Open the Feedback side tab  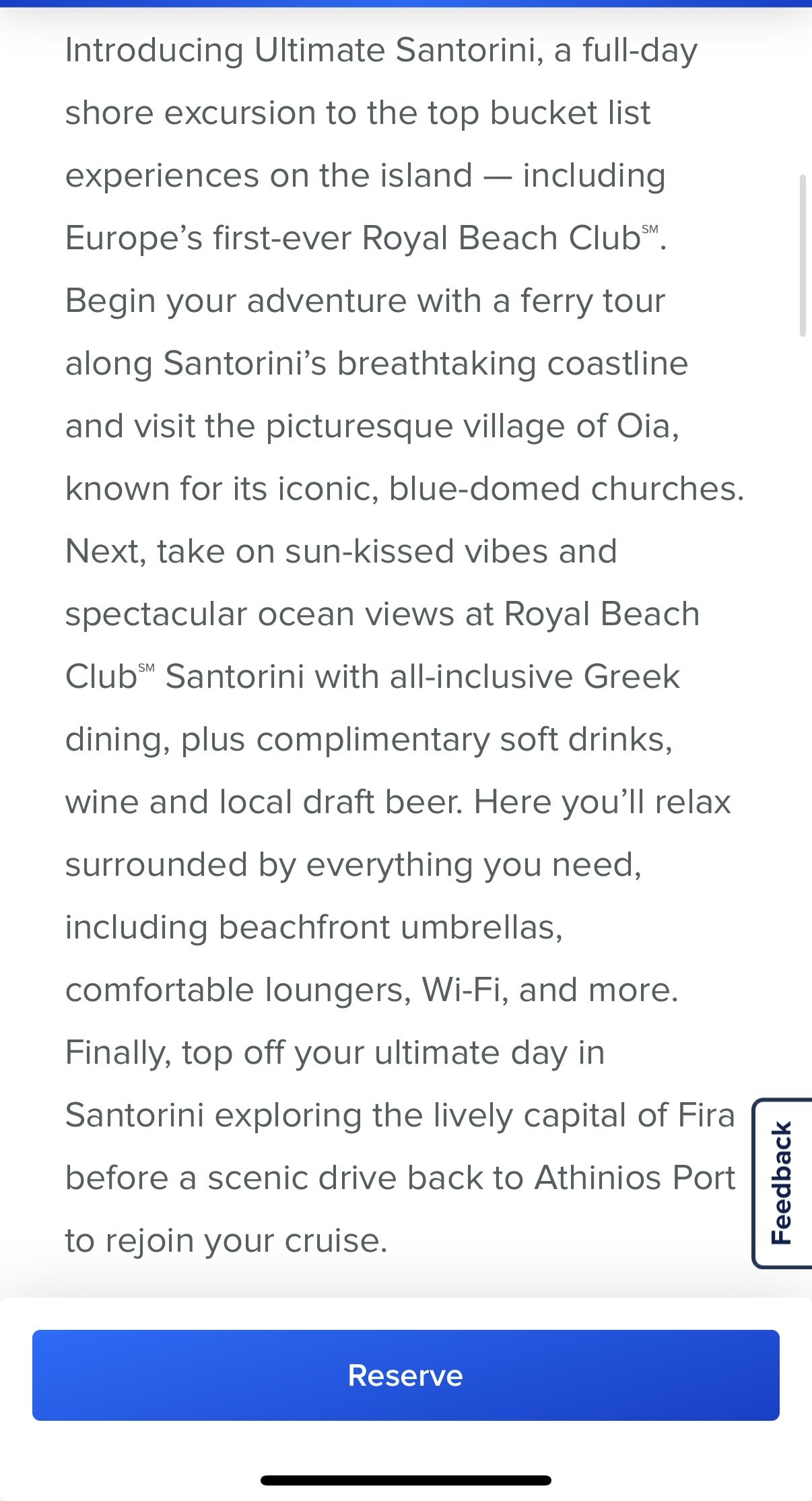click(782, 1182)
